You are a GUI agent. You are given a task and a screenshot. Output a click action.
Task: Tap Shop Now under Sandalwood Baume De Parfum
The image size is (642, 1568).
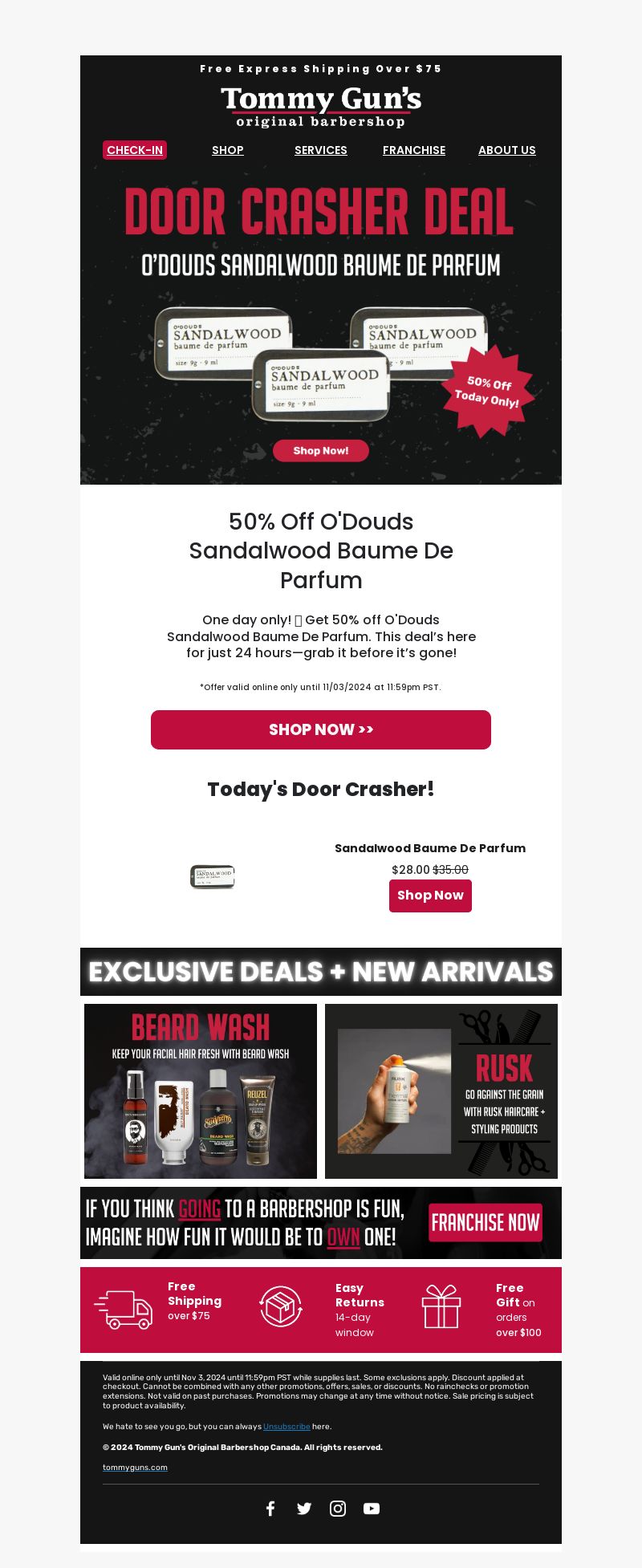430,896
